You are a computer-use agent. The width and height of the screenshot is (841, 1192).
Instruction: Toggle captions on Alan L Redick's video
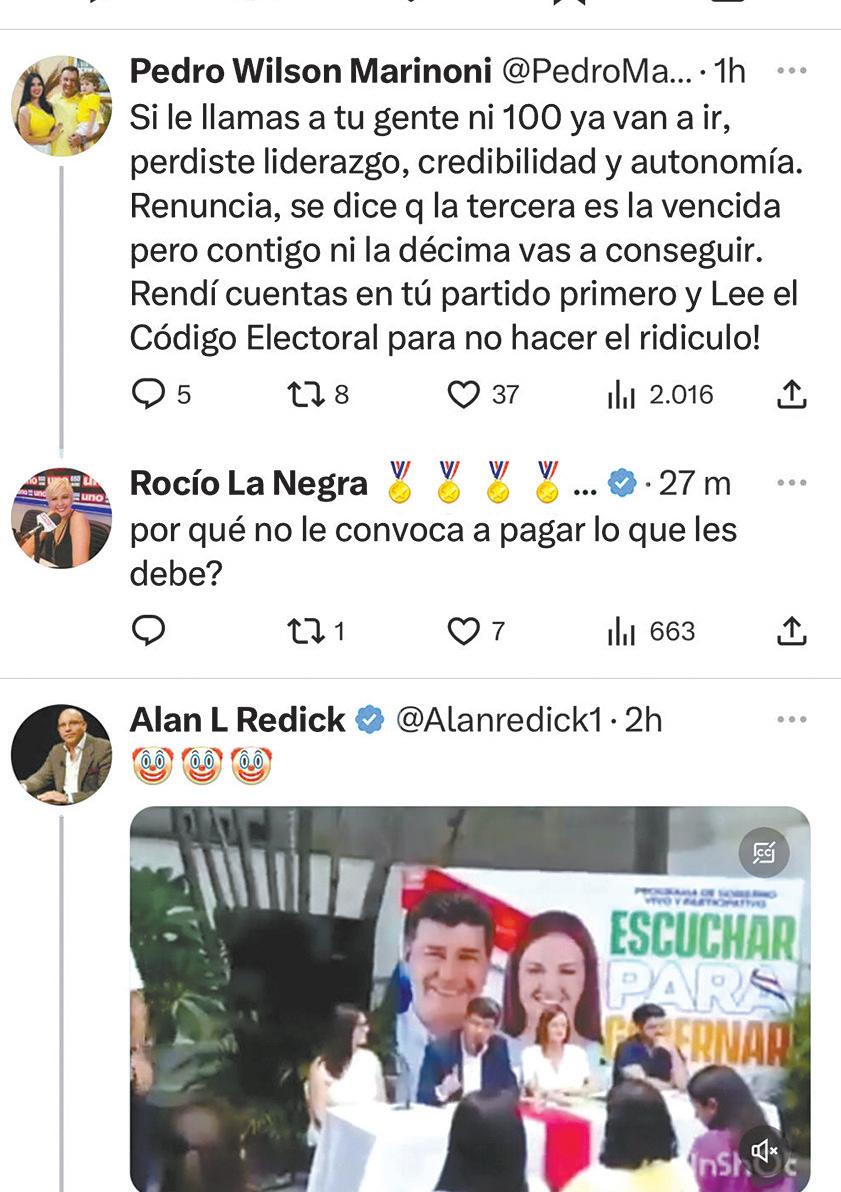tap(765, 852)
